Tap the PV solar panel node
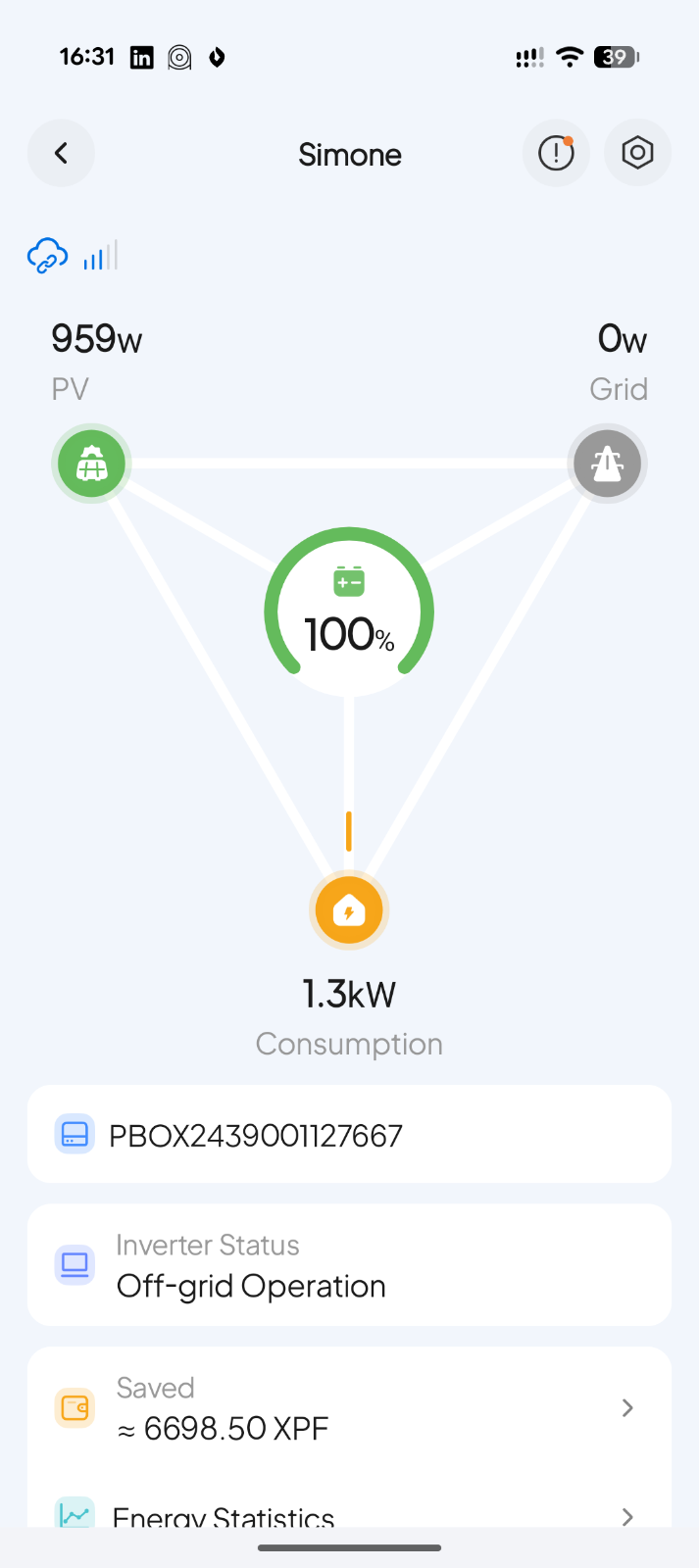Viewport: 699px width, 1568px height. (91, 463)
